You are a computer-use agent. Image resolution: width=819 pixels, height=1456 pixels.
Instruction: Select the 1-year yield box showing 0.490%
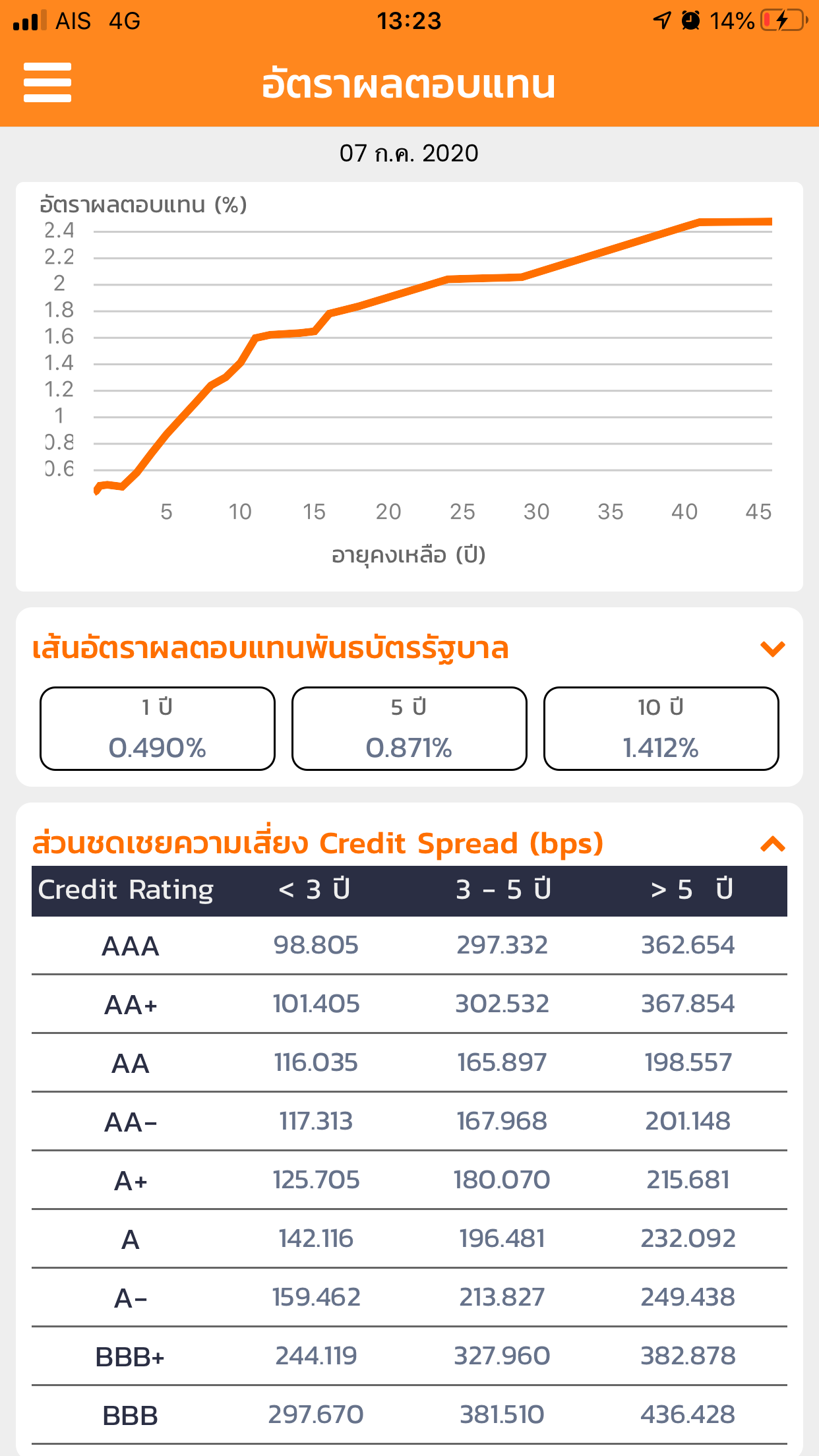158,728
